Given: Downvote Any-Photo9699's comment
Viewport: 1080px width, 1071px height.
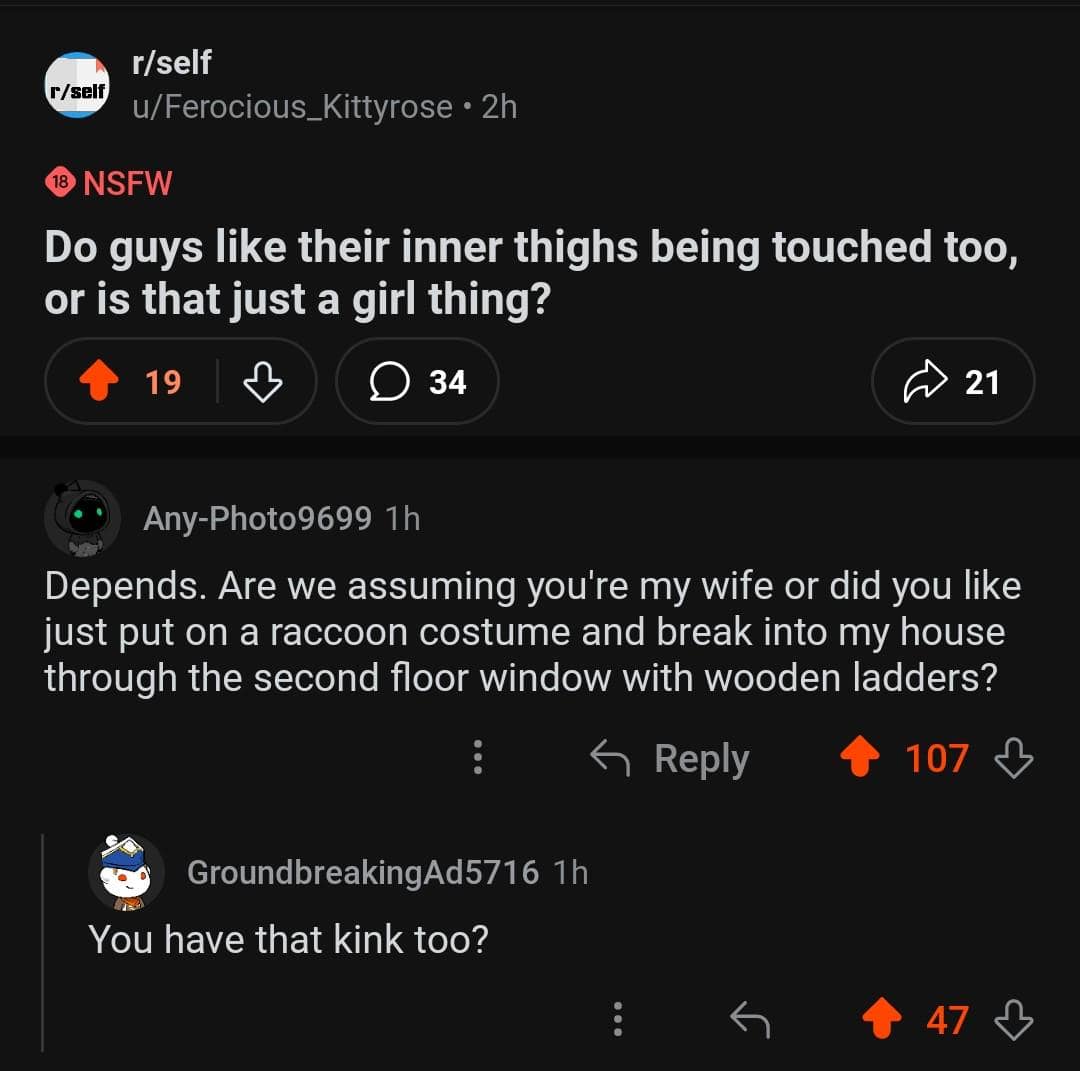Looking at the screenshot, I should tap(1013, 758).
